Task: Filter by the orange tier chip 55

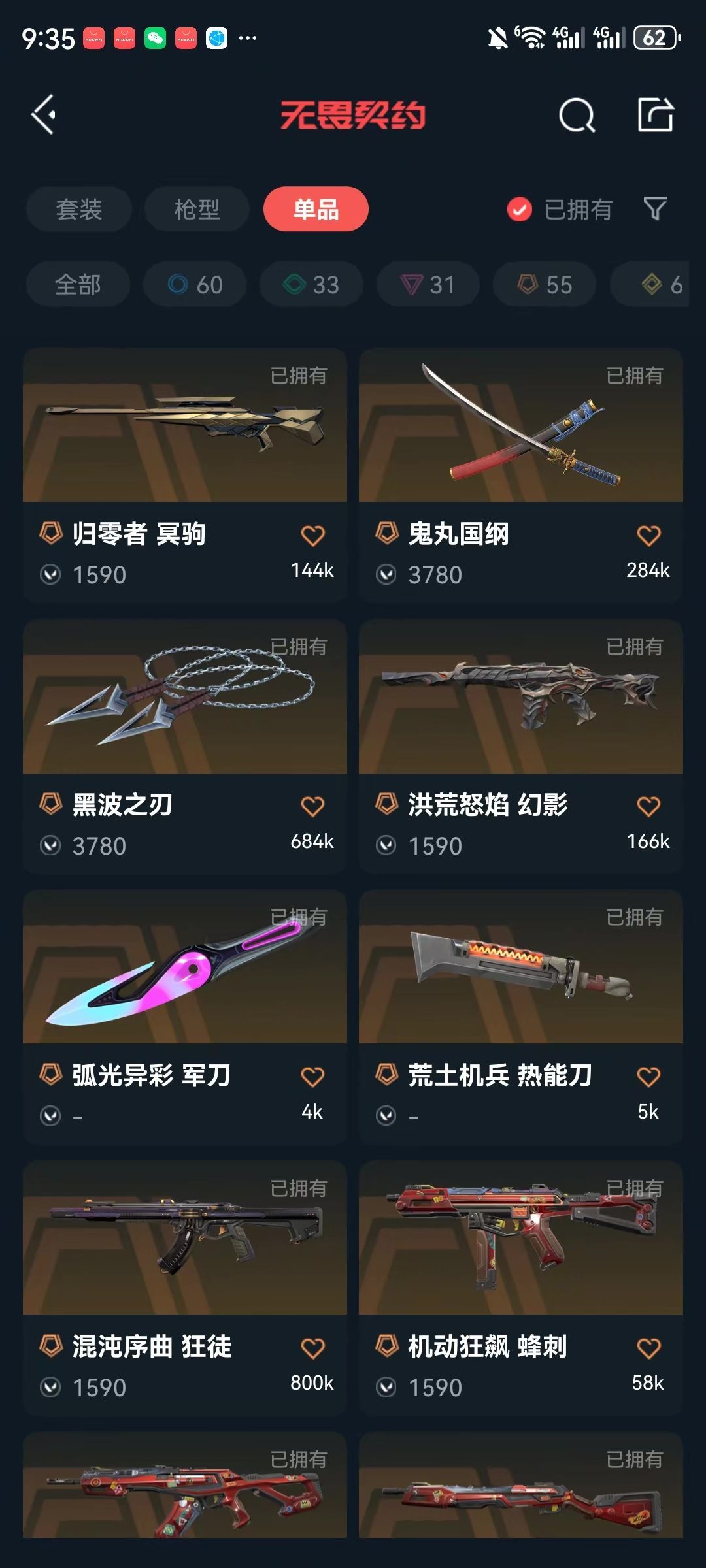Action: pos(544,285)
